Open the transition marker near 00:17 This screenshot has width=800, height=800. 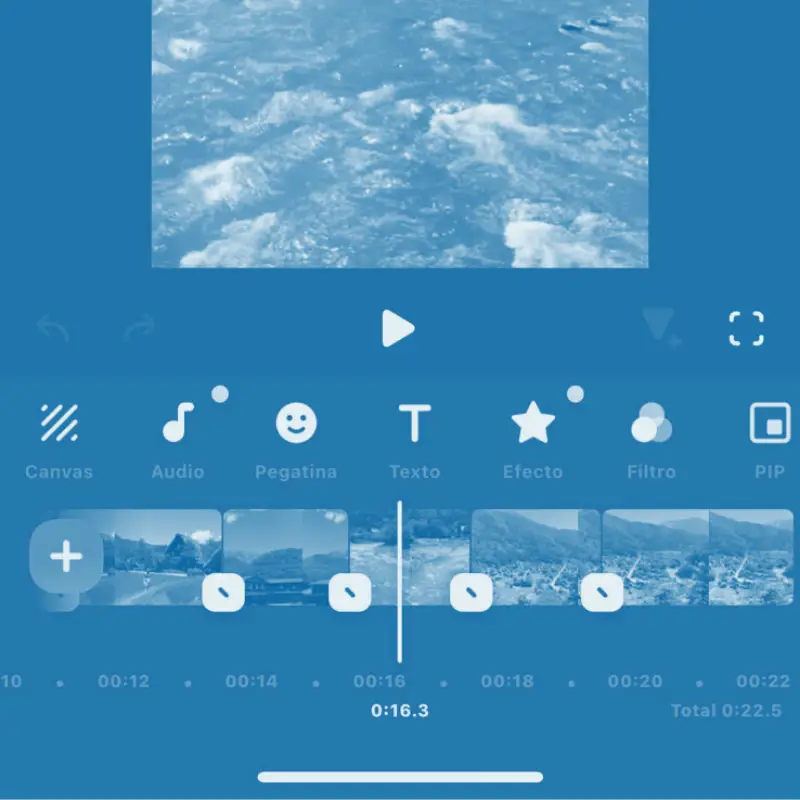click(471, 592)
